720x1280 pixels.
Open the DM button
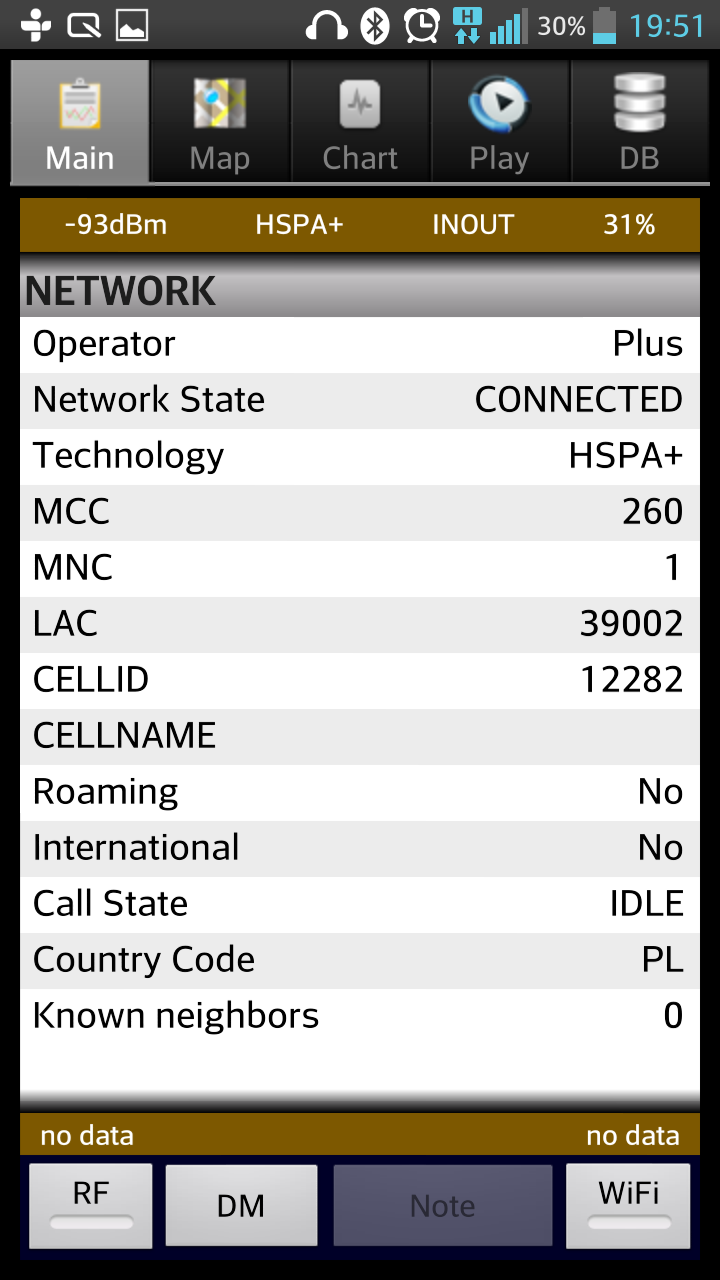click(x=241, y=1206)
